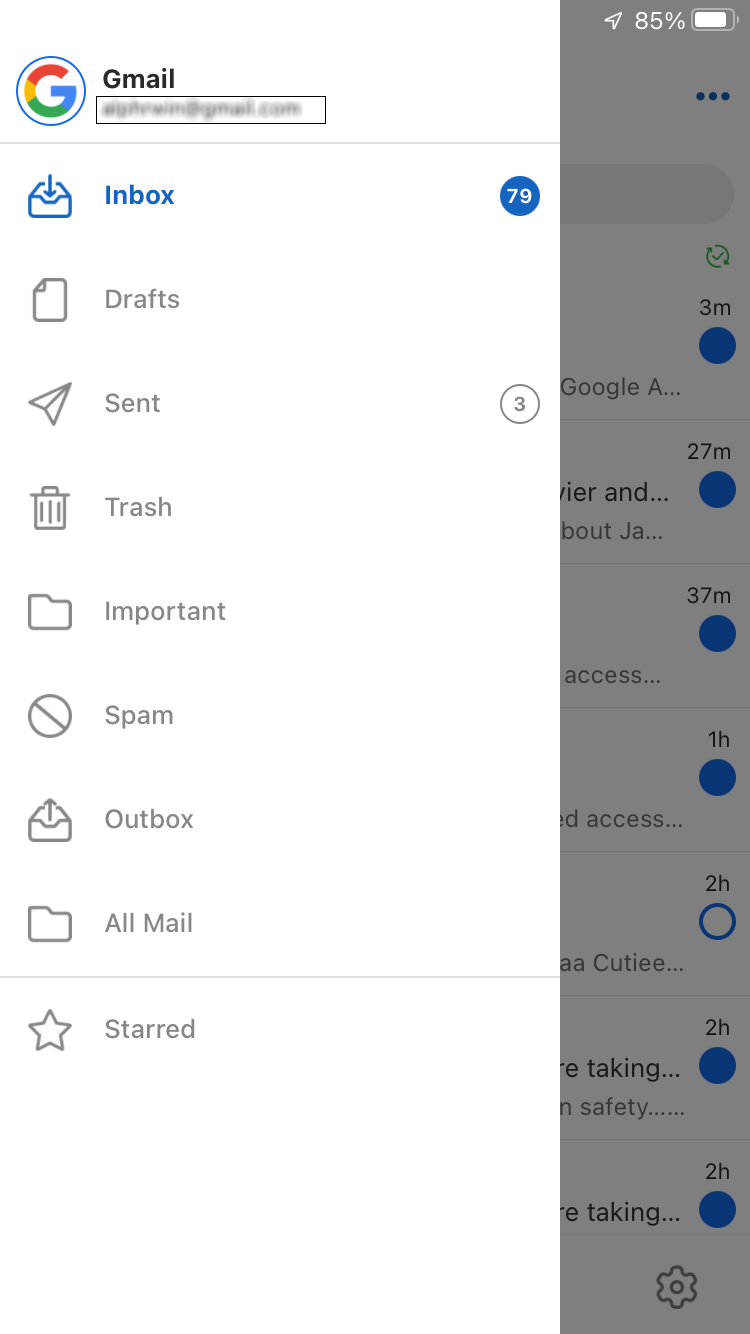The image size is (750, 1334).
Task: Open the Inbox folder
Action: click(x=280, y=195)
